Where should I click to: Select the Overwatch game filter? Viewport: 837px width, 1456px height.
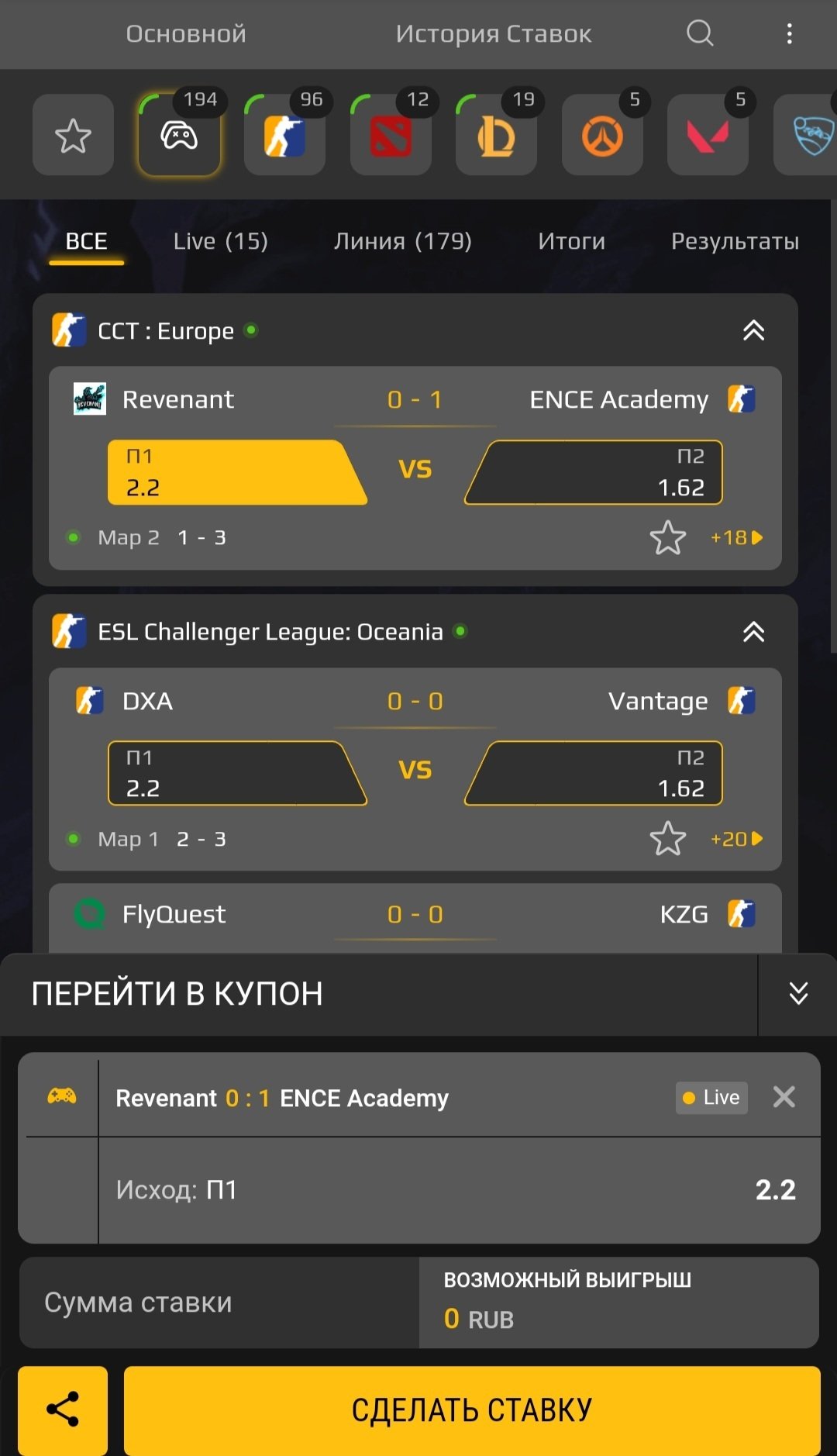click(x=602, y=136)
